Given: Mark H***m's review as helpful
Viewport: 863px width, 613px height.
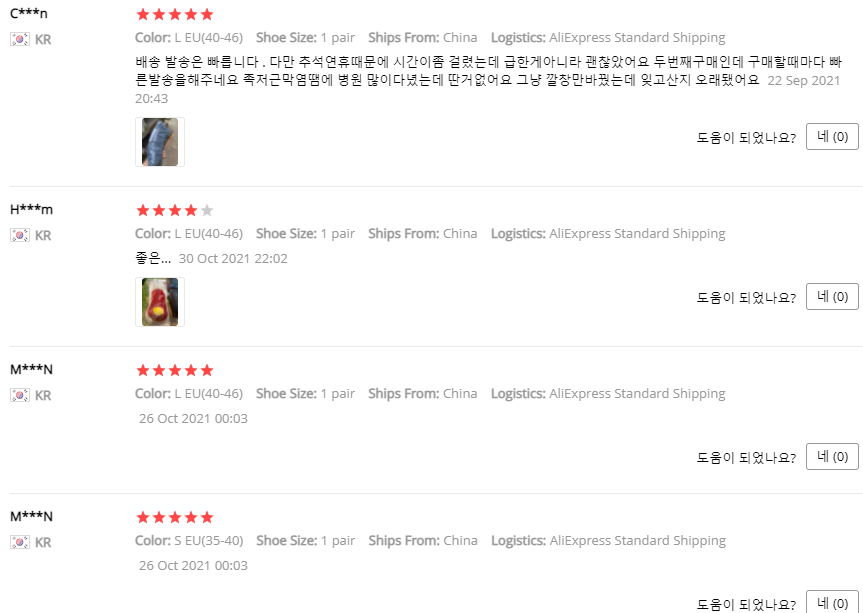Looking at the screenshot, I should pyautogui.click(x=831, y=296).
